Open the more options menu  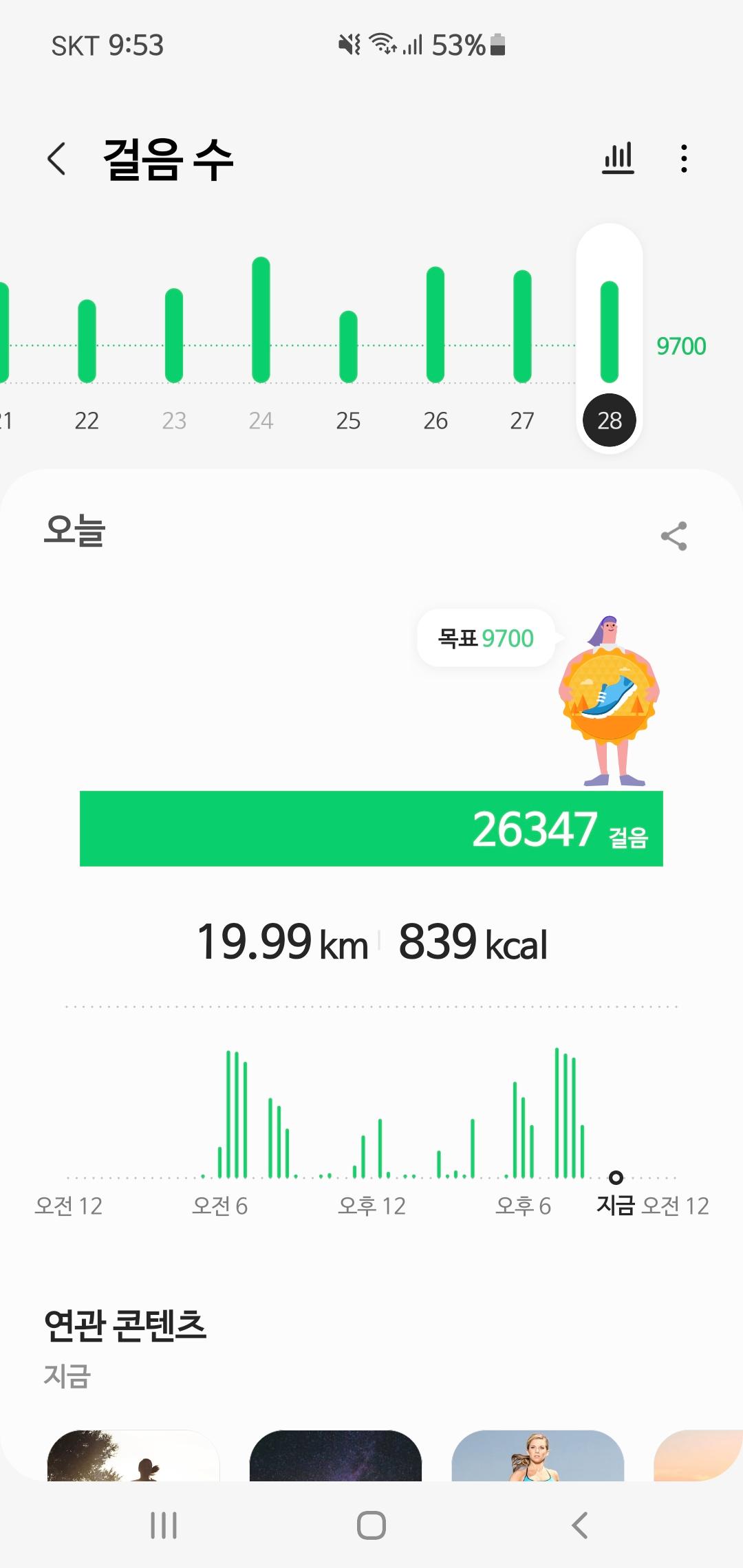point(683,159)
